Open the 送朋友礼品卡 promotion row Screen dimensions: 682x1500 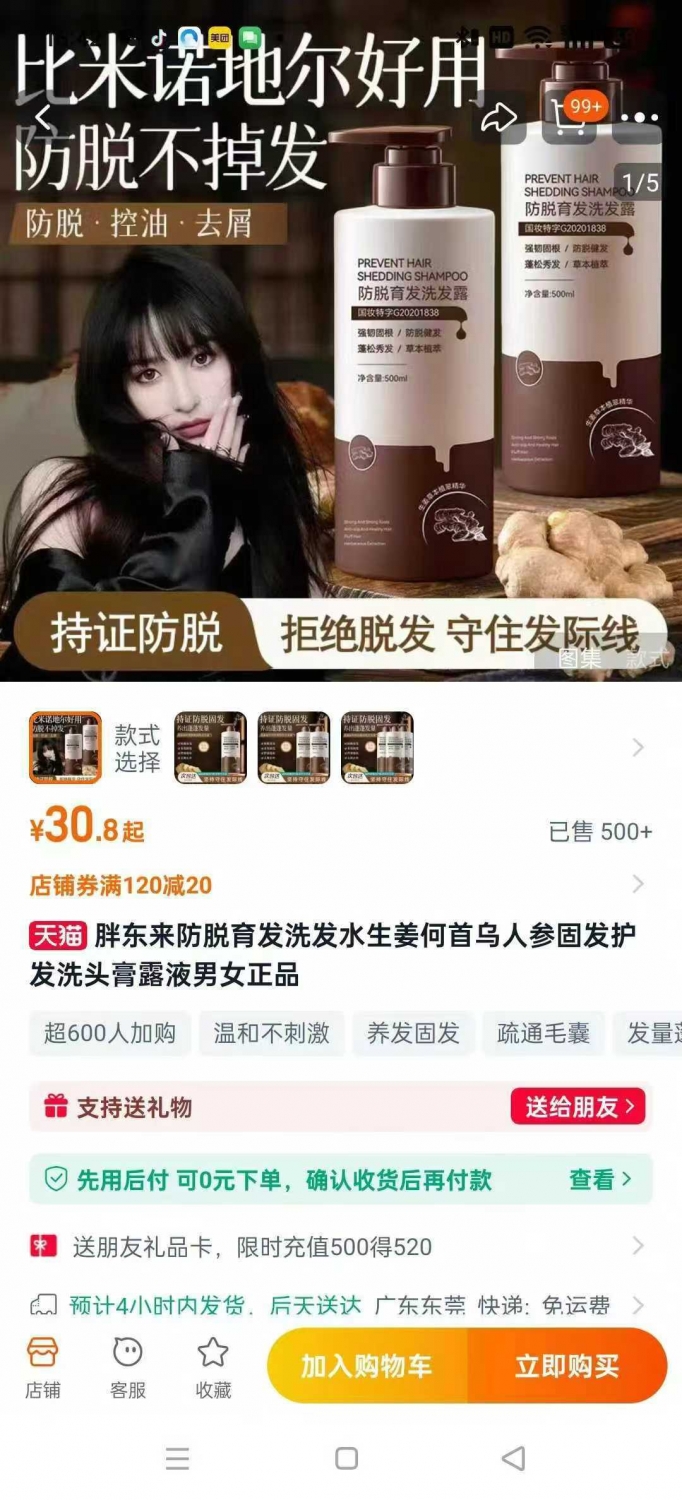pyautogui.click(x=340, y=1247)
